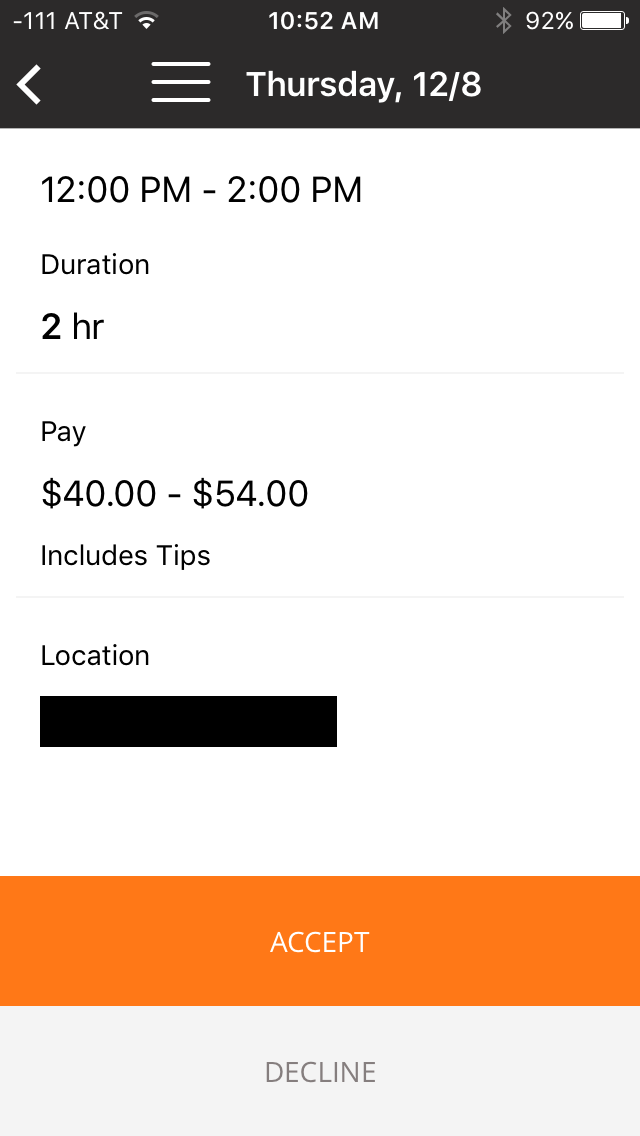Decline this shift offer

pyautogui.click(x=320, y=1071)
